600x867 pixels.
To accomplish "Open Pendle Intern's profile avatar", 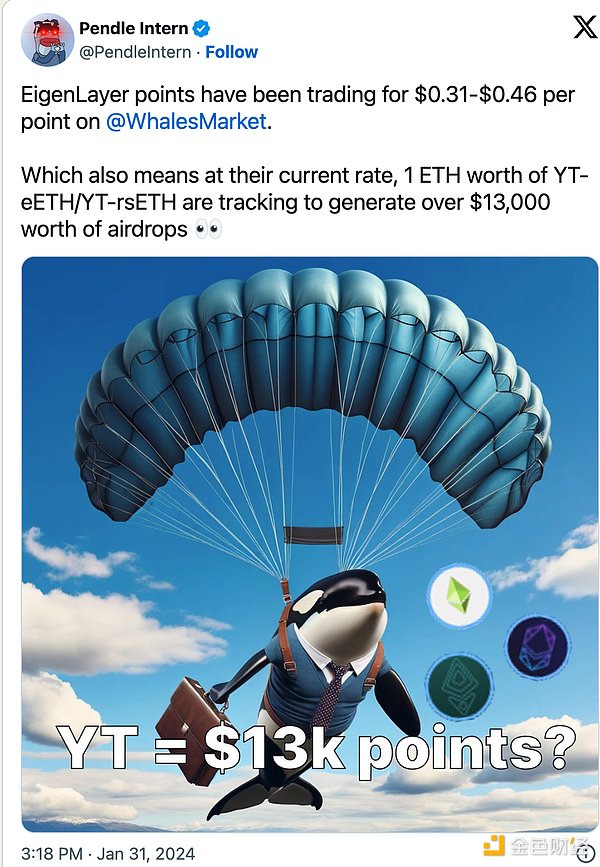I will tap(48, 40).
